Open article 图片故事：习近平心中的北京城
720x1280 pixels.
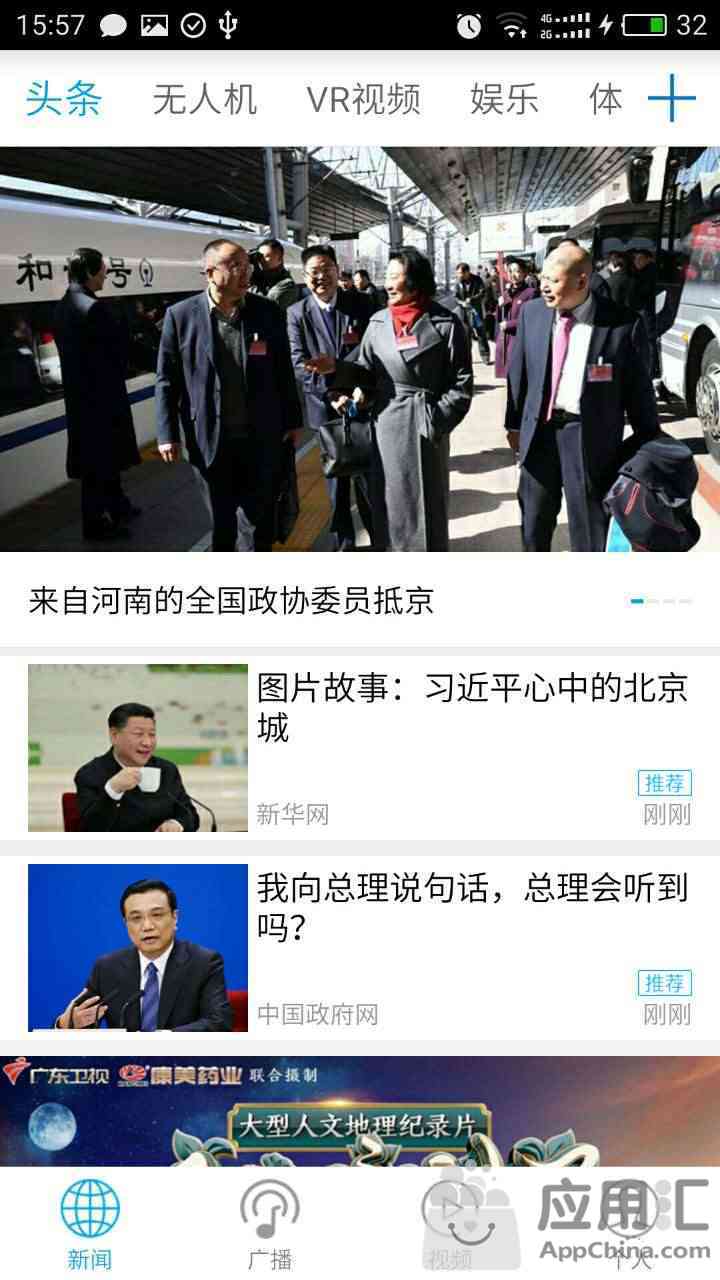[472, 707]
